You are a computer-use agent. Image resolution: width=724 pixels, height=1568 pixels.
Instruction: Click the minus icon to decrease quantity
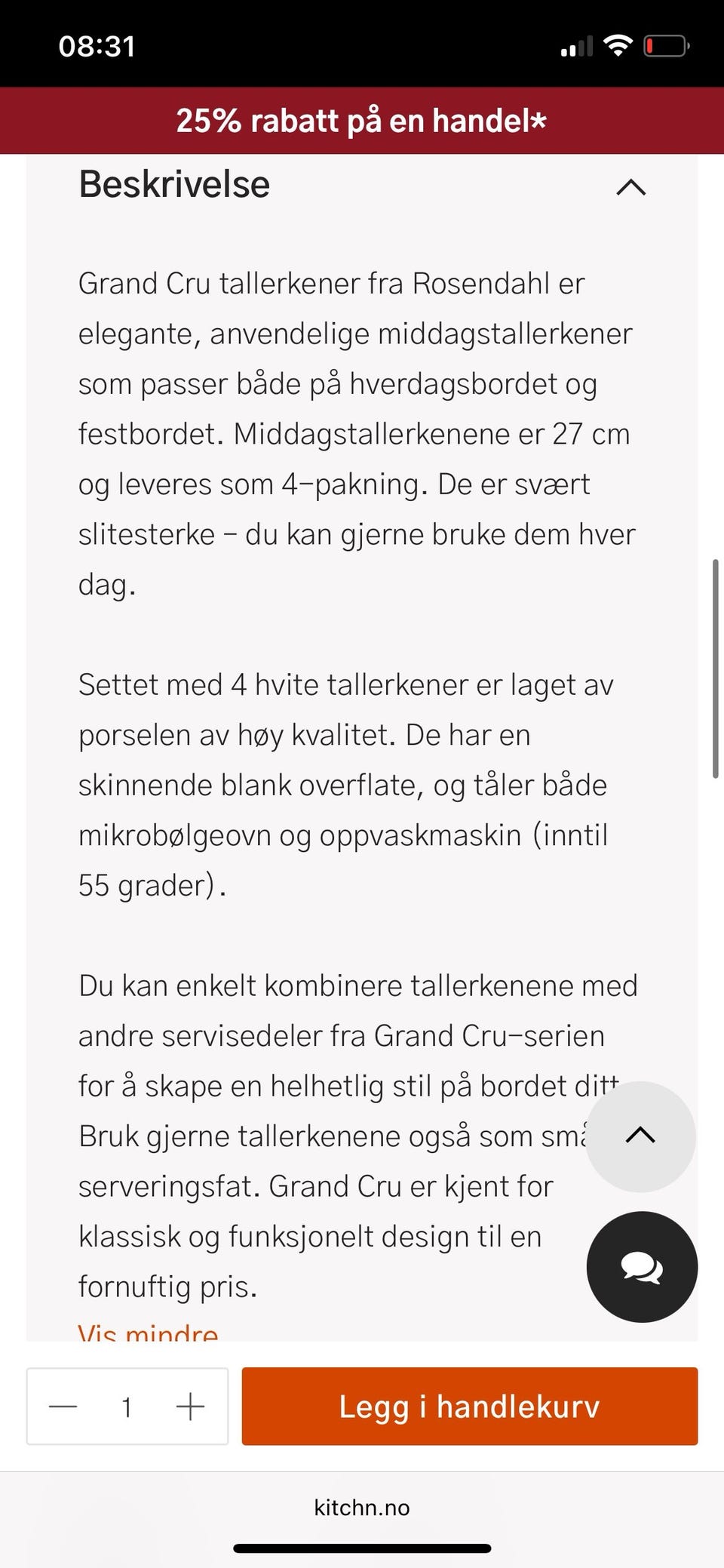[63, 1406]
